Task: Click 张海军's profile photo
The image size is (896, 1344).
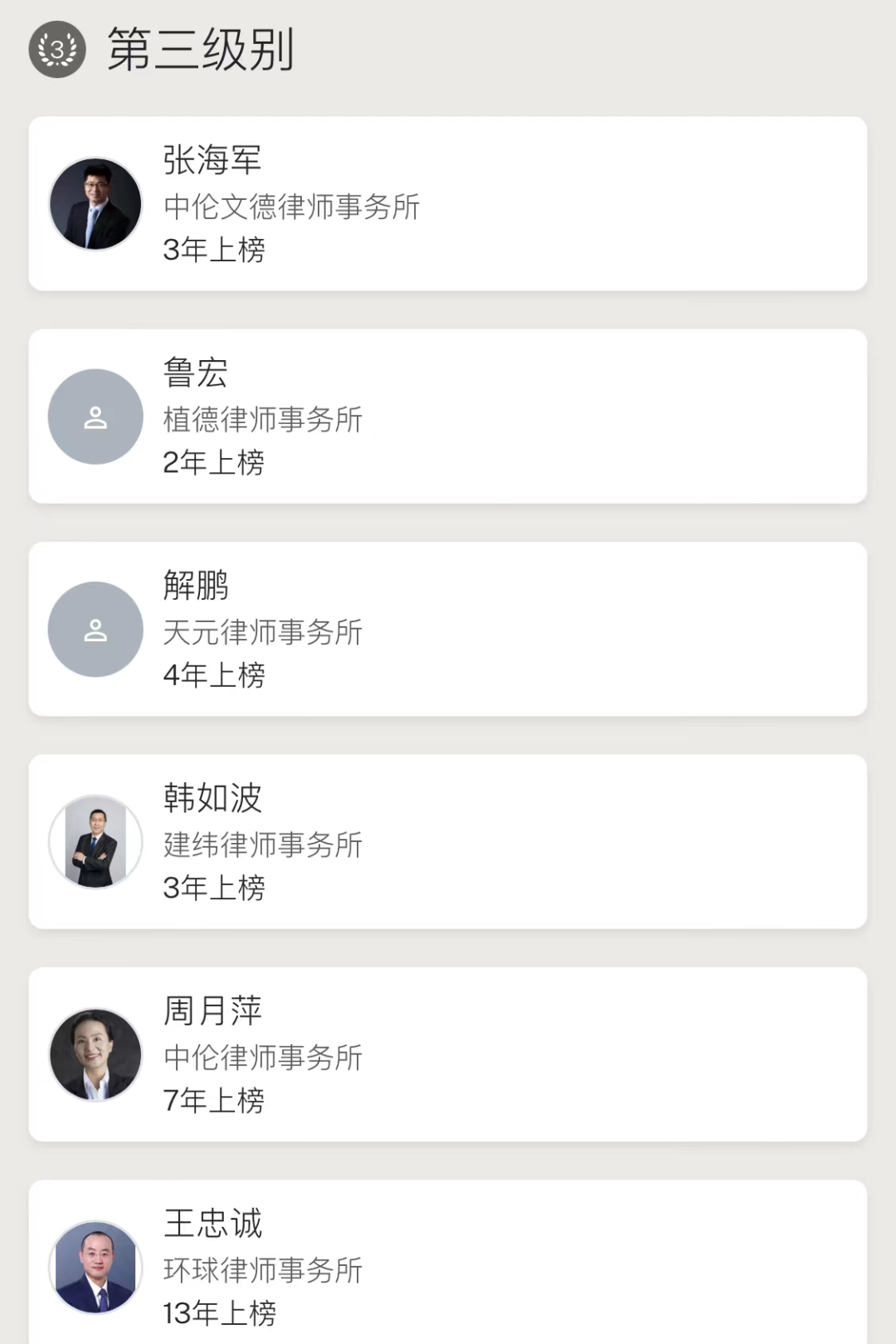Action: pyautogui.click(x=95, y=204)
